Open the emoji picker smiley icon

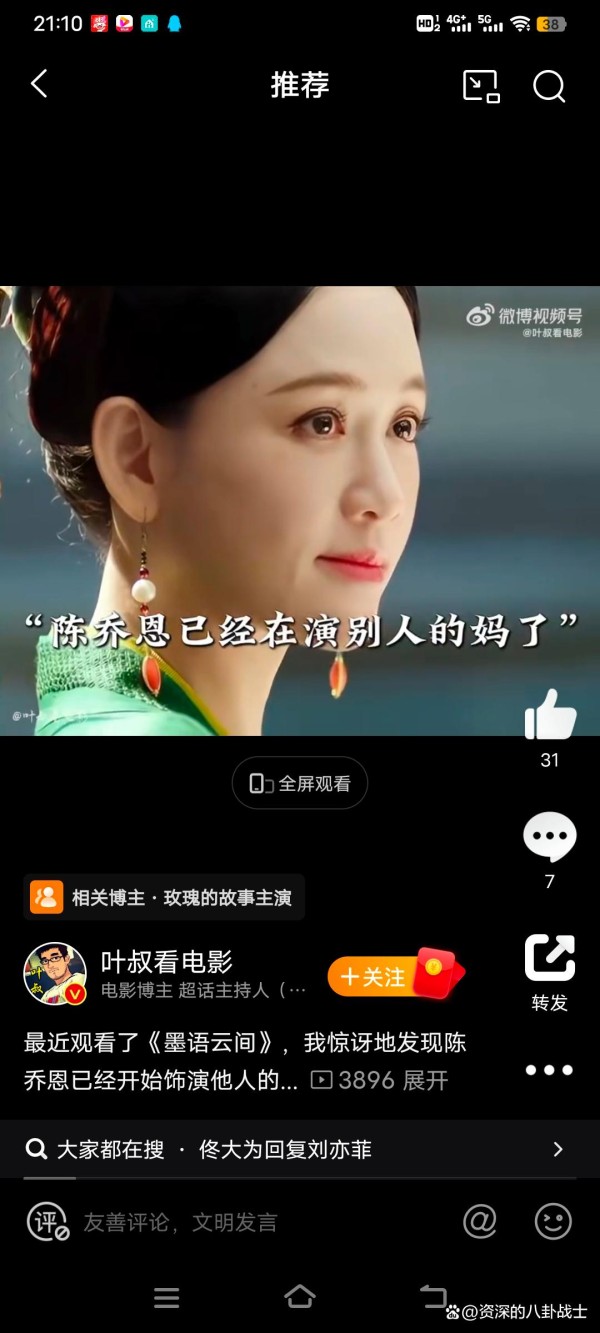(553, 1221)
